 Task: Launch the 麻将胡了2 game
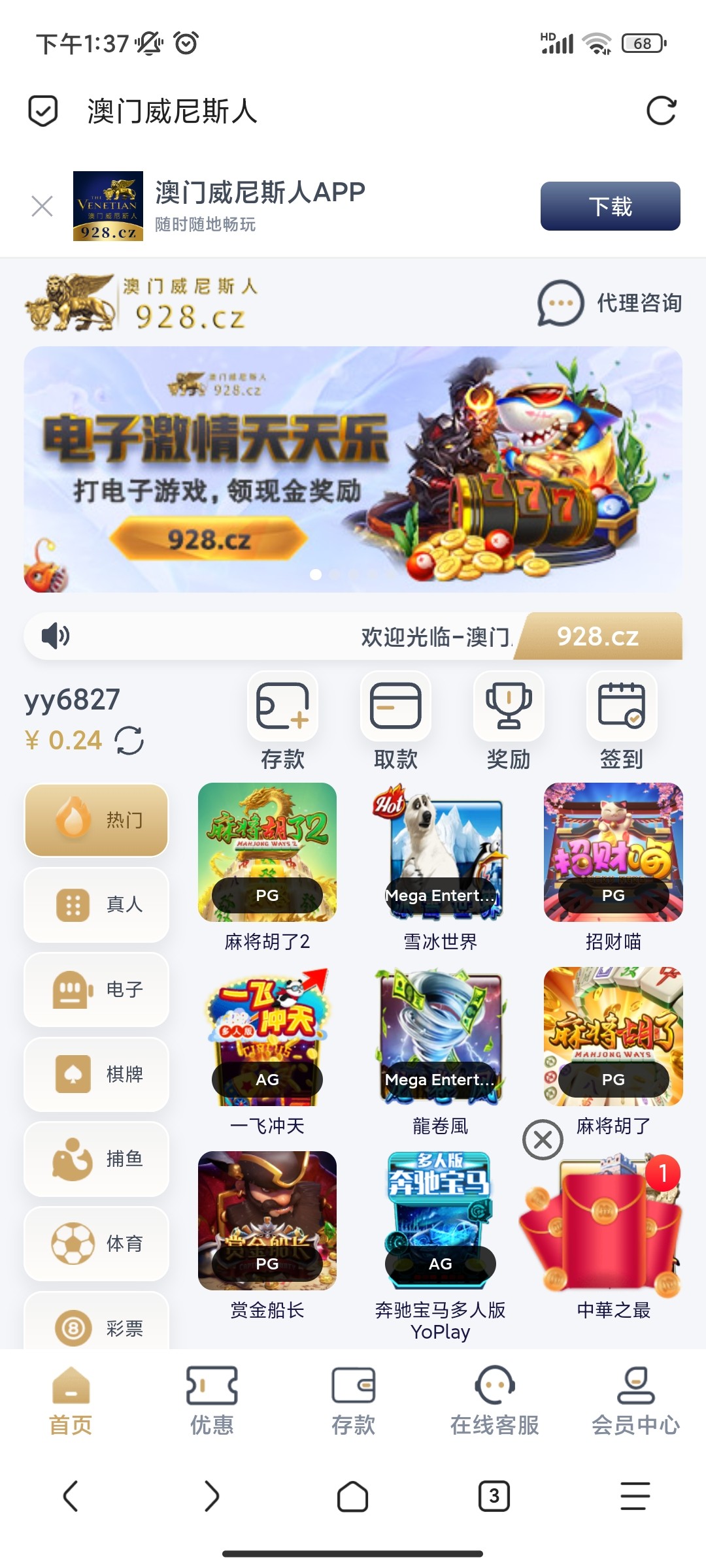coord(267,853)
